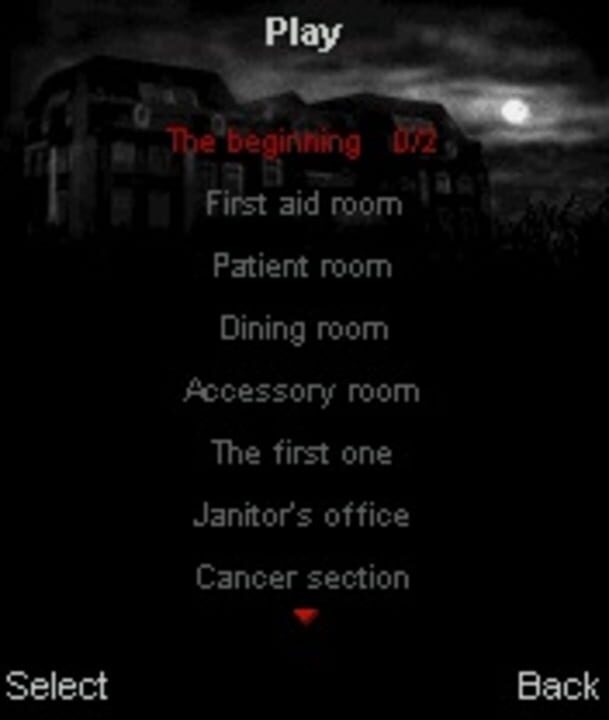Tap the Select softkey
This screenshot has width=609, height=720.
tap(57, 686)
